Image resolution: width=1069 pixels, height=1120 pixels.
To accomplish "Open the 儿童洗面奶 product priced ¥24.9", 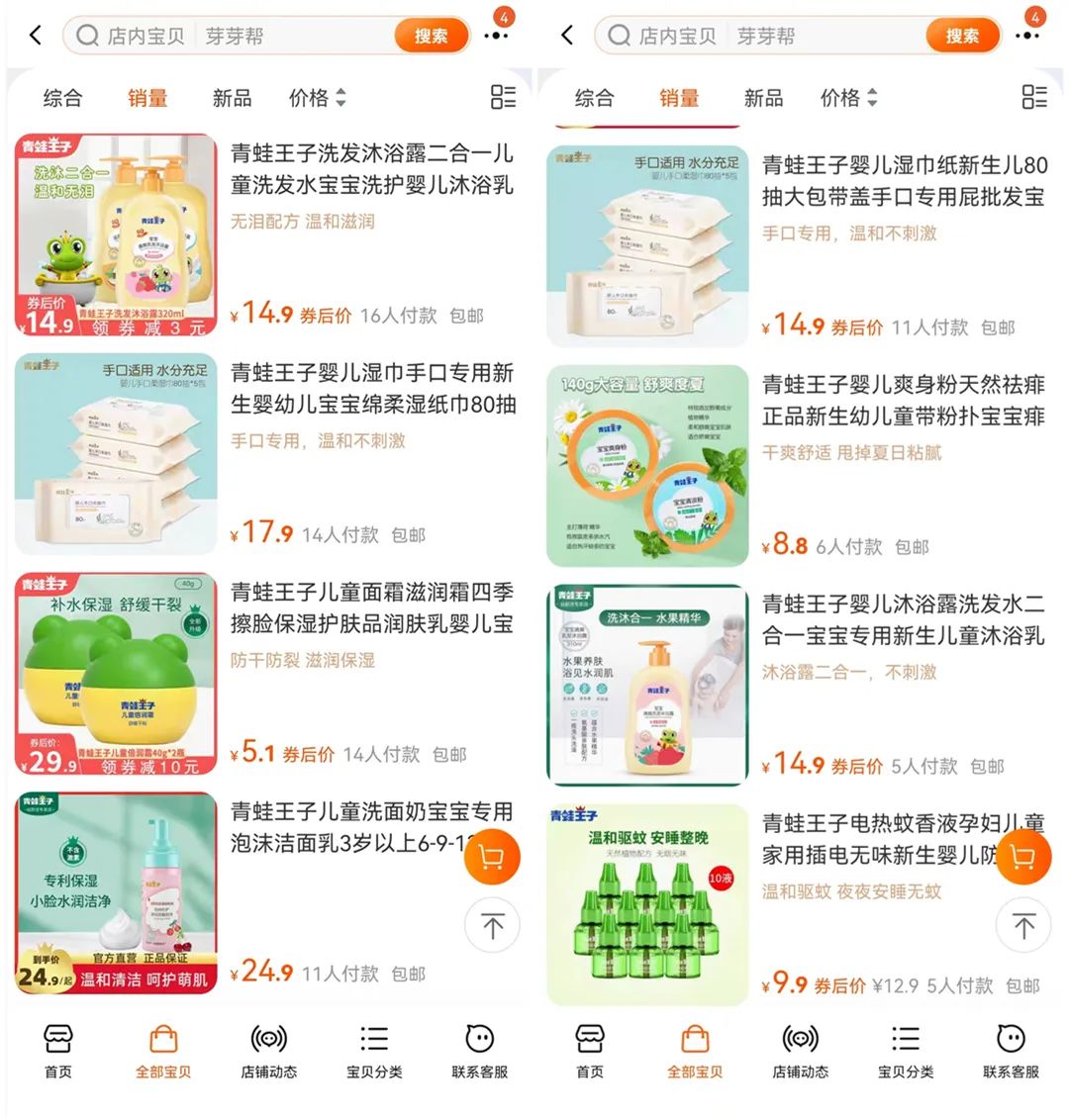I will [346, 827].
